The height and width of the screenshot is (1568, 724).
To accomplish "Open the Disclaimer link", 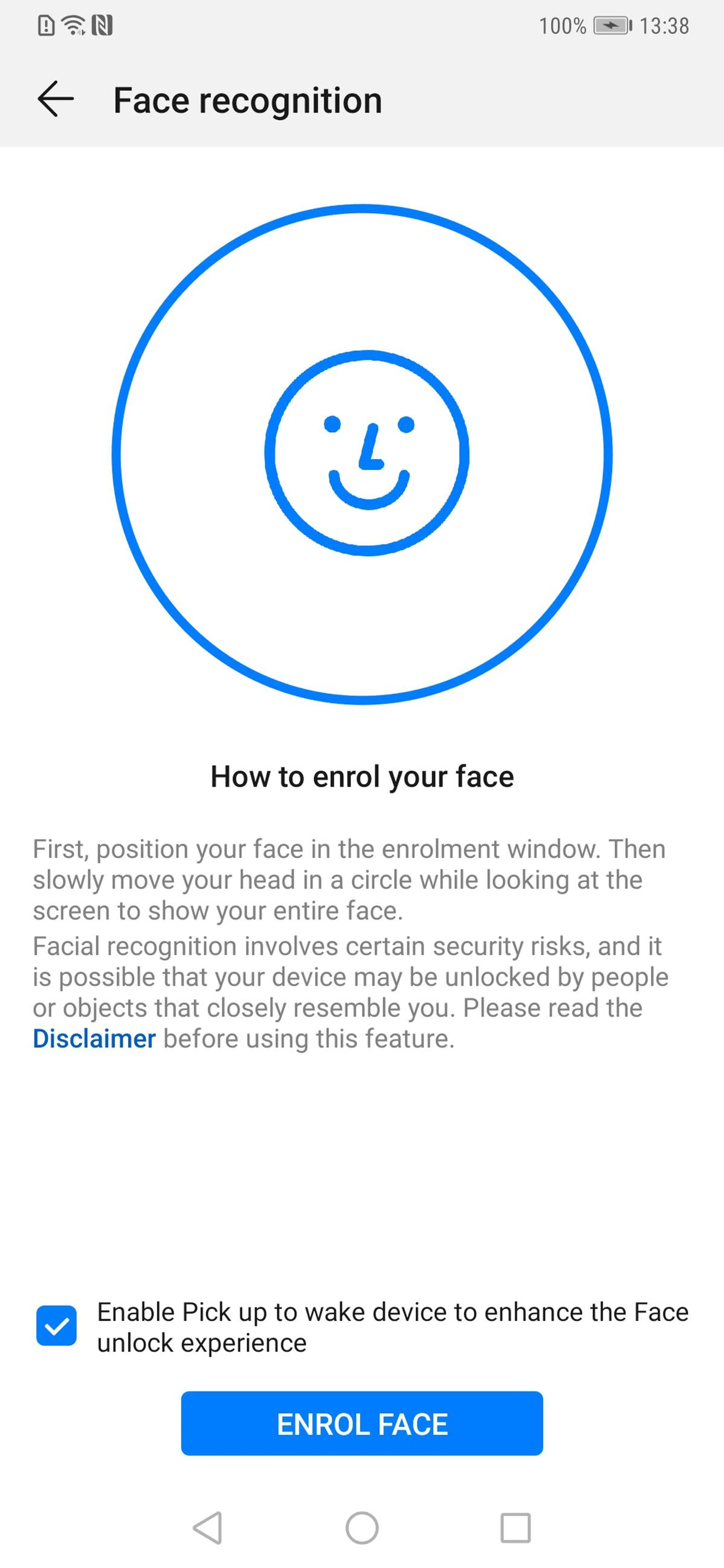I will [x=94, y=1038].
